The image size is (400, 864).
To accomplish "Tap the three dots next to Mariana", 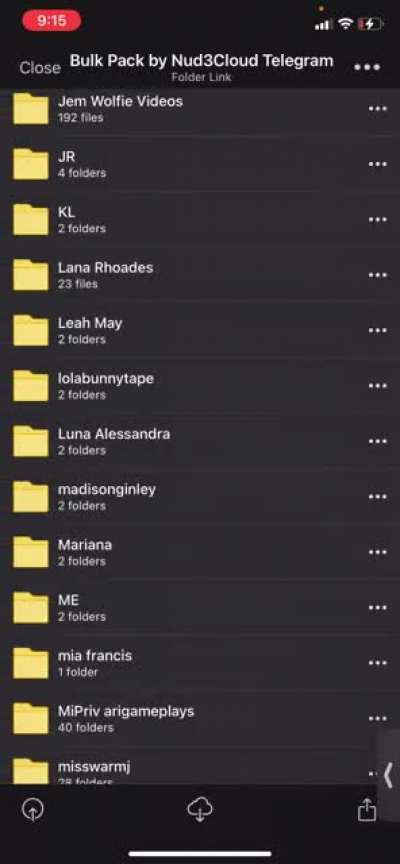I will coord(377,552).
